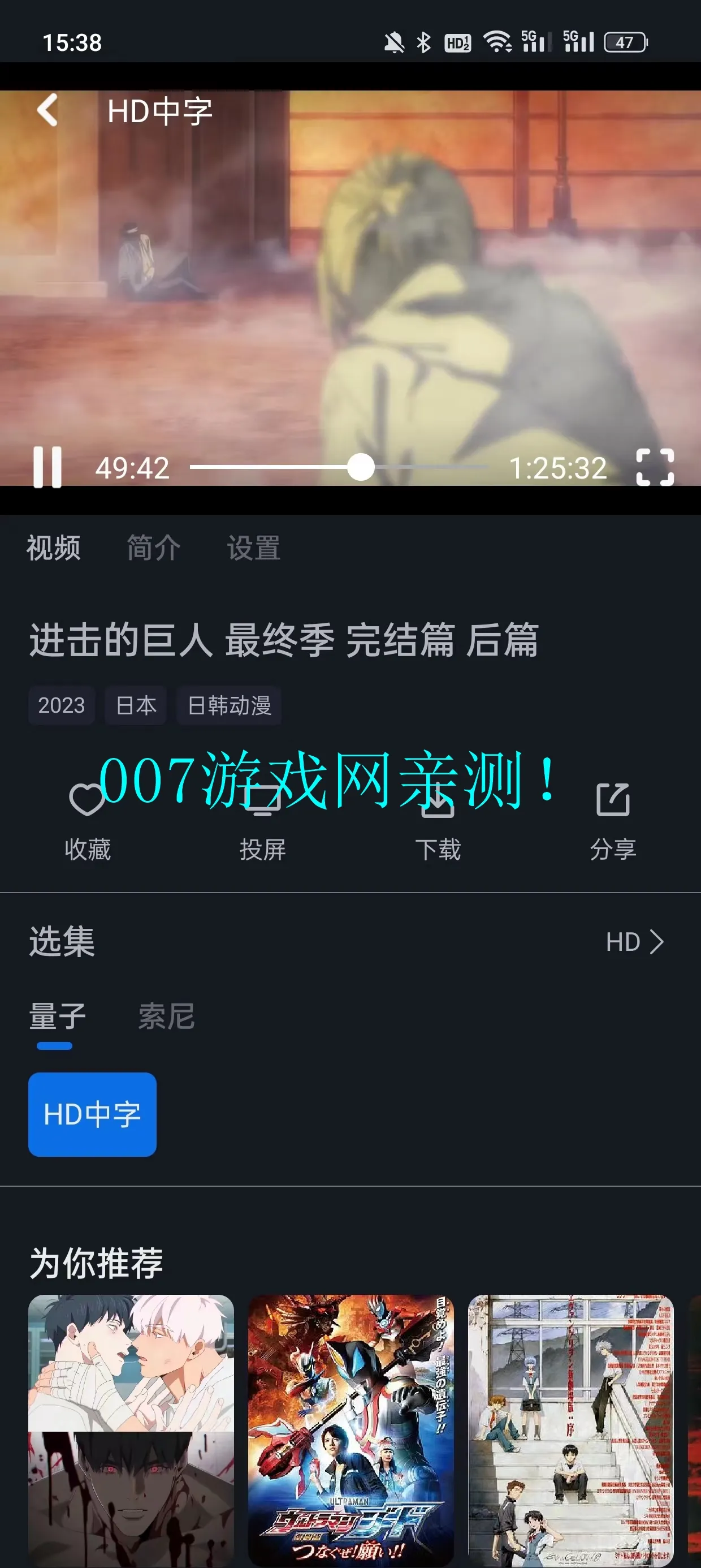The width and height of the screenshot is (701, 1568).
Task: Tap the 下载 download icon
Action: (438, 802)
